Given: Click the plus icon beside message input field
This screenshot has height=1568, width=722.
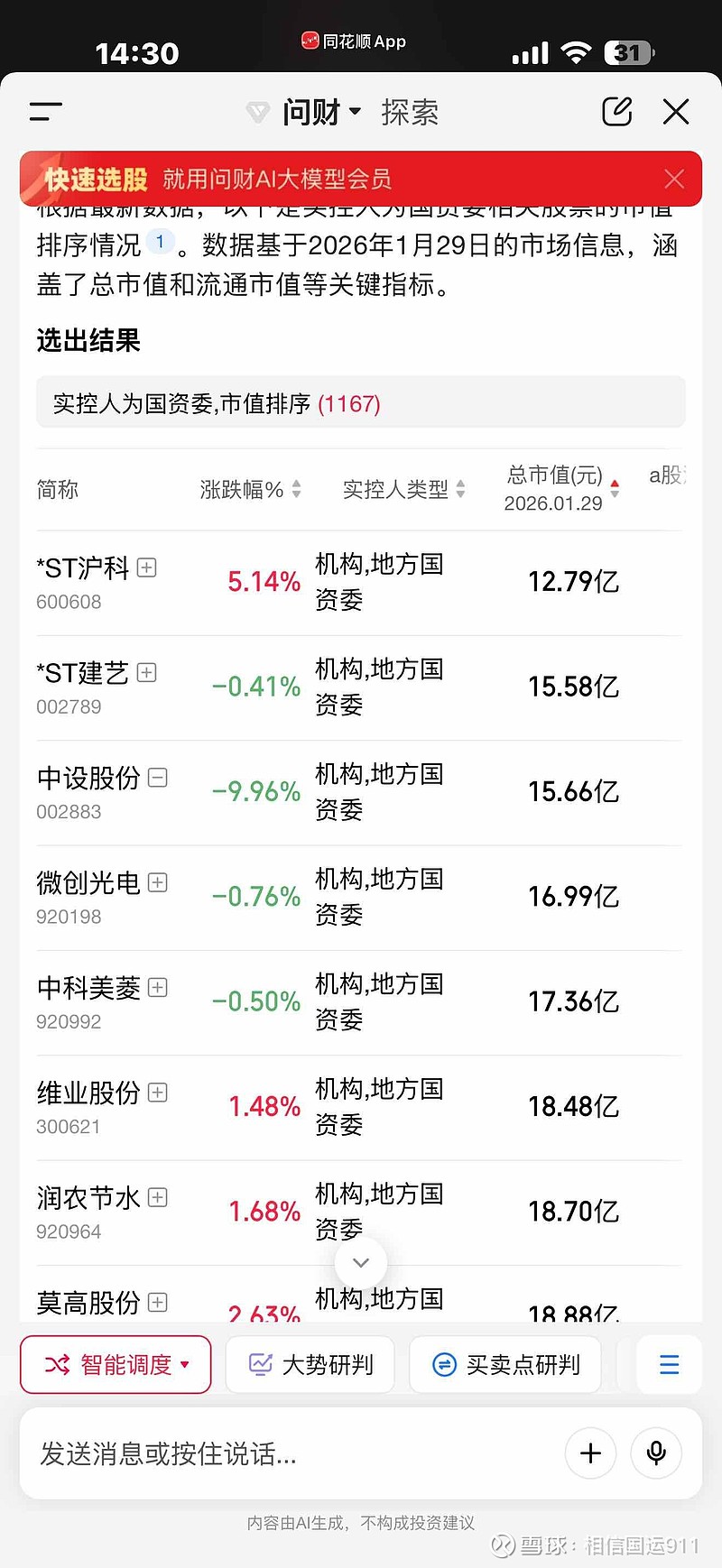Looking at the screenshot, I should coord(591,1453).
